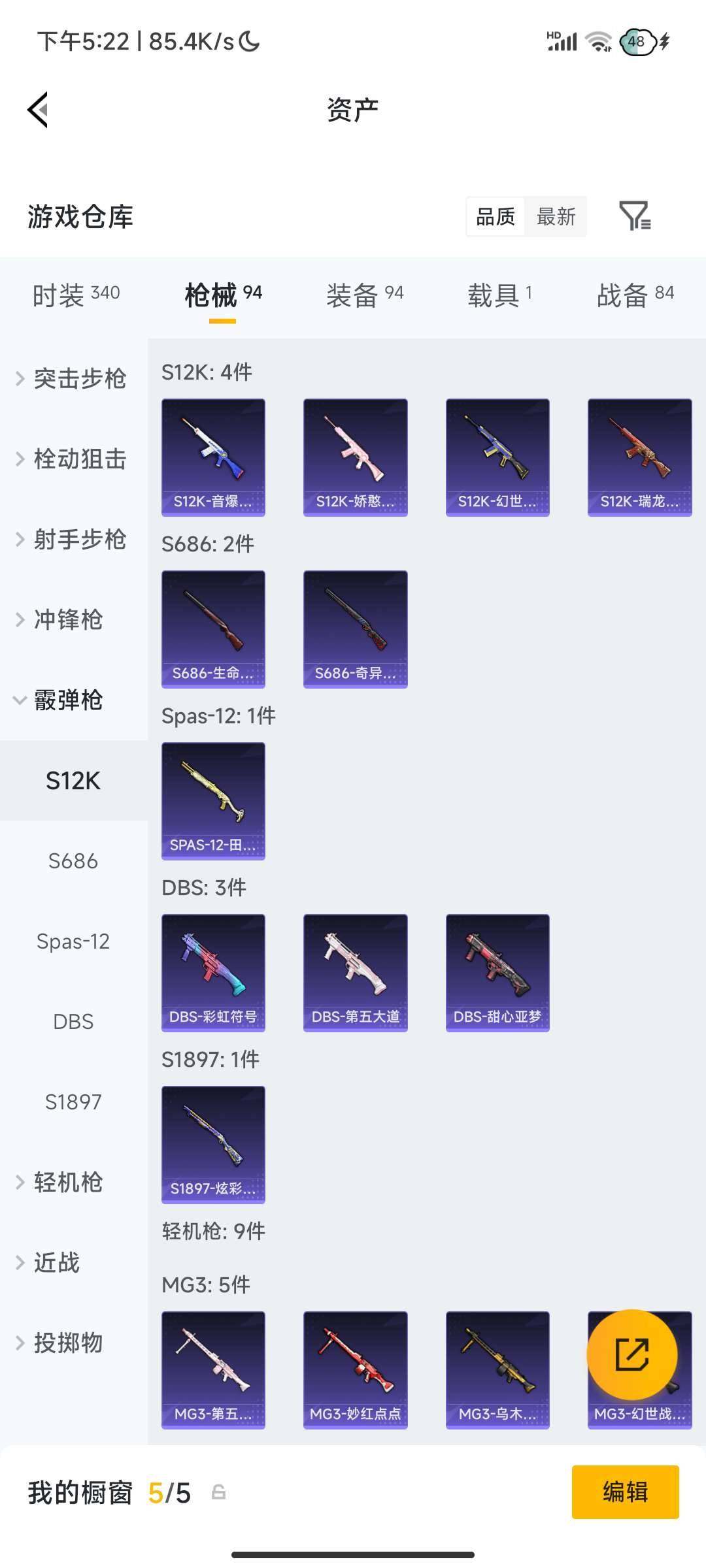Open the filter icon options
The width and height of the screenshot is (706, 1568).
[x=634, y=216]
